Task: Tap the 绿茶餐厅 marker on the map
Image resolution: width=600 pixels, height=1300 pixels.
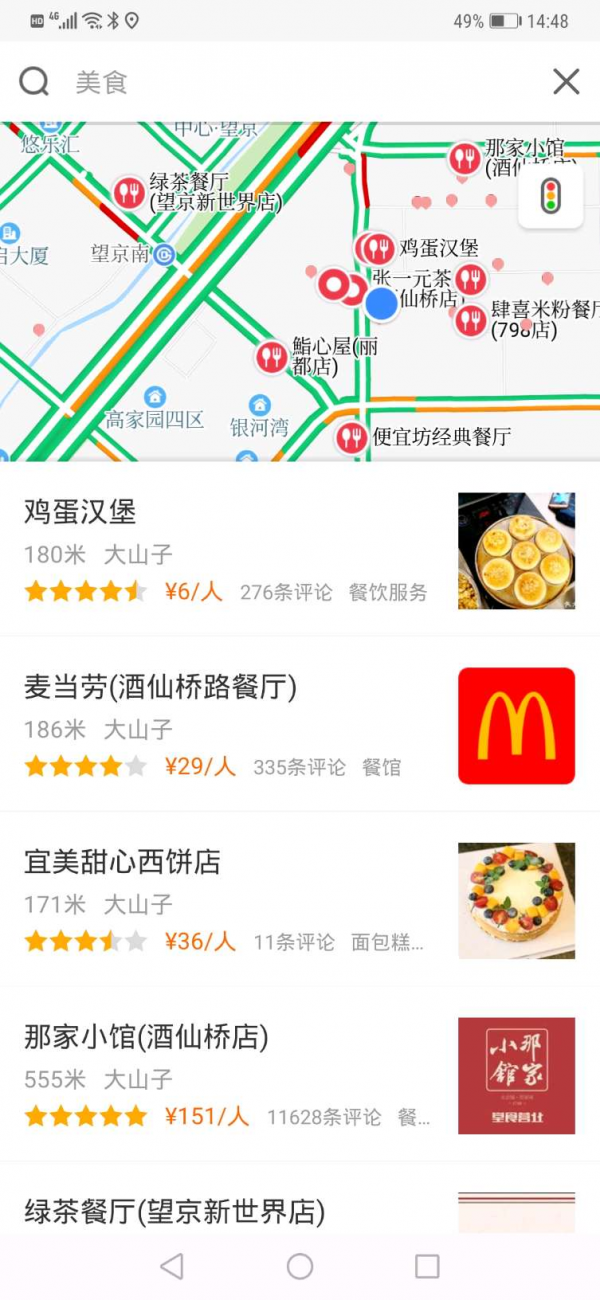Action: point(128,192)
